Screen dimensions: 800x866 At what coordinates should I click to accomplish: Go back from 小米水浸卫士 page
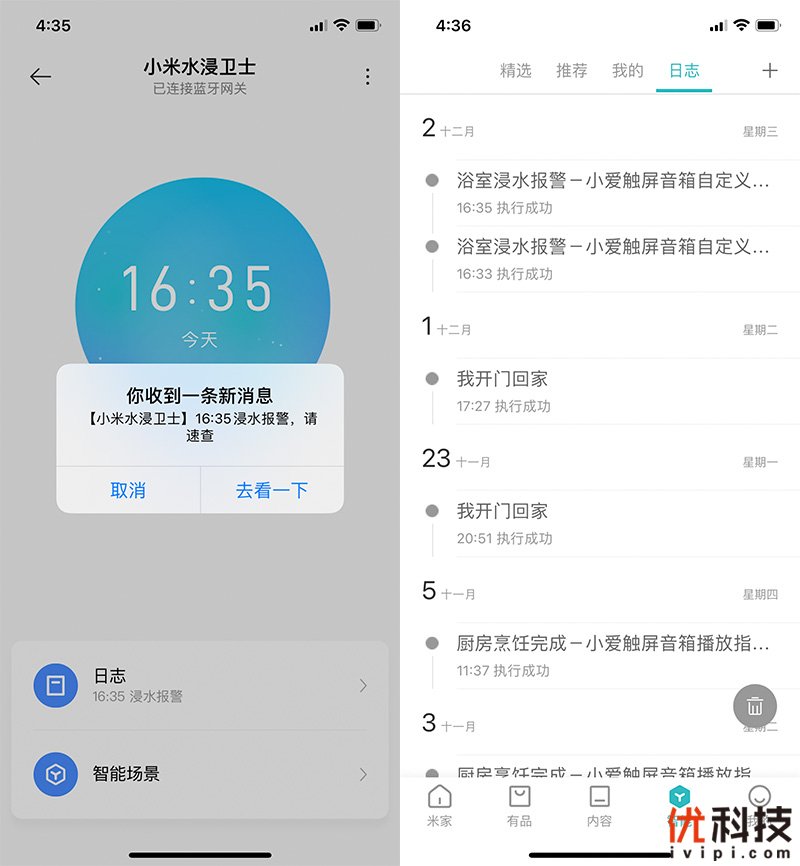(x=40, y=77)
